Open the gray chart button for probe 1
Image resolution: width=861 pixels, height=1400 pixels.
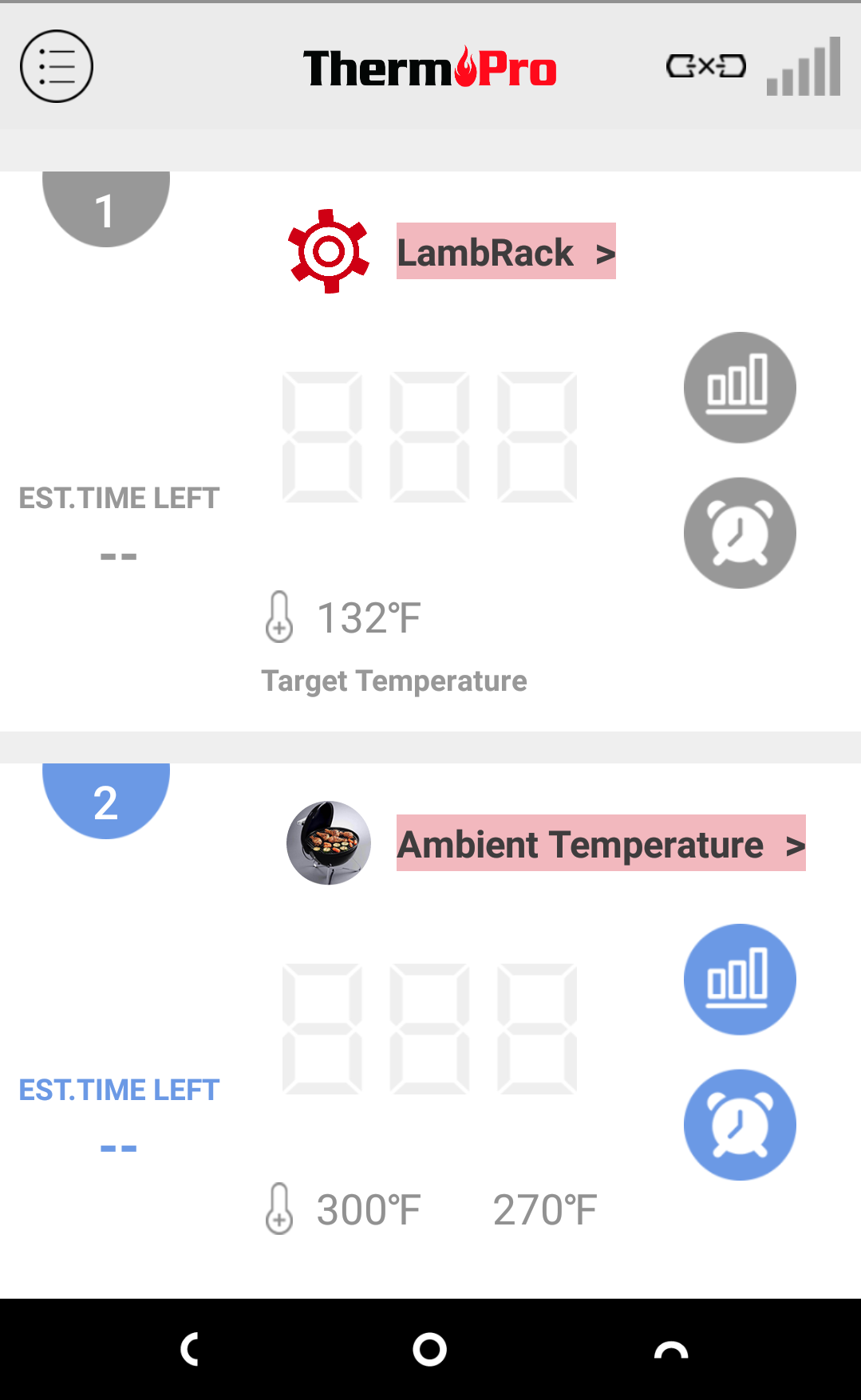(x=740, y=388)
